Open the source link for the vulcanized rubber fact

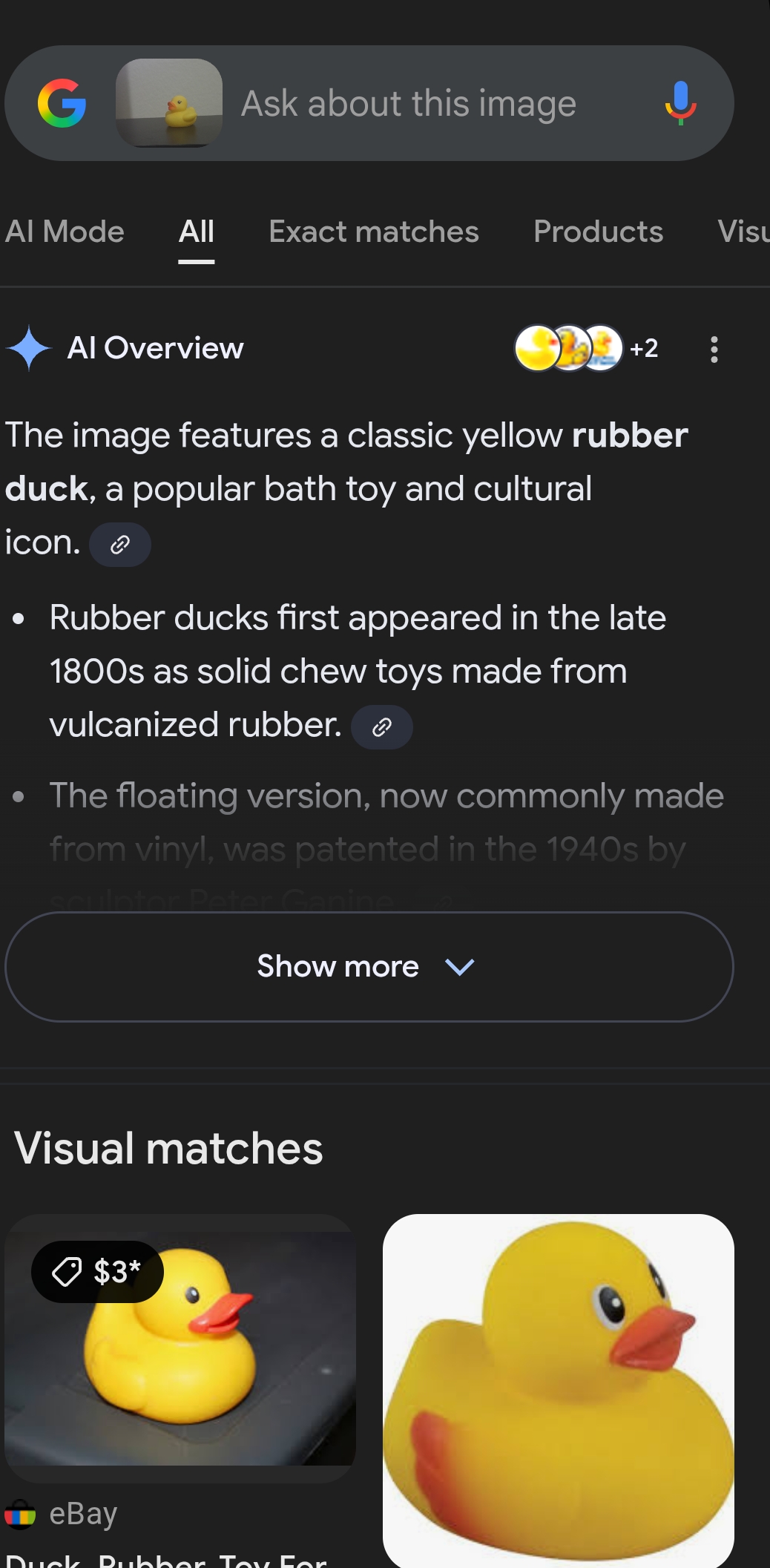coord(381,727)
